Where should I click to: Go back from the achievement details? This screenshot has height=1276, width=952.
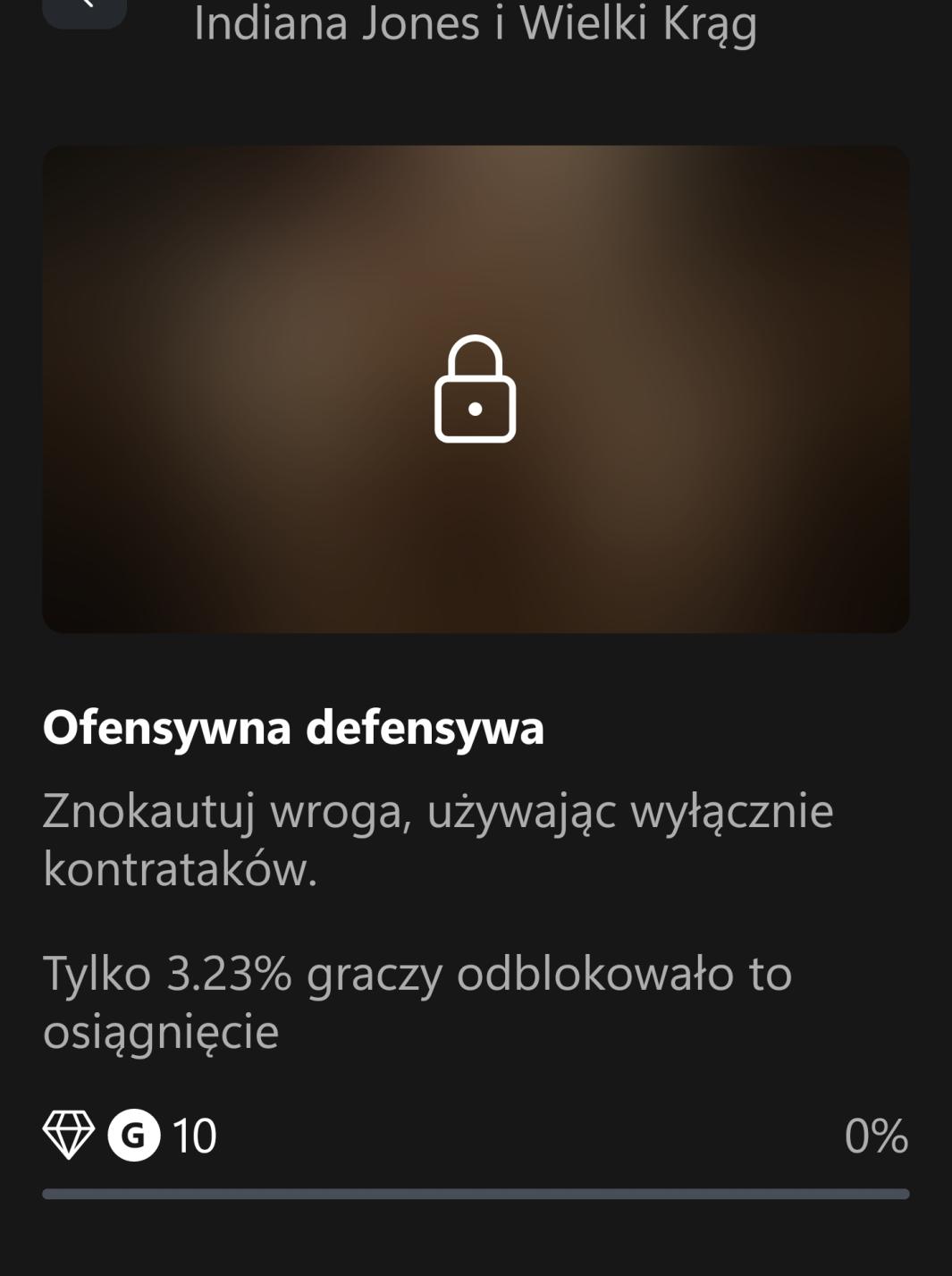click(x=84, y=9)
